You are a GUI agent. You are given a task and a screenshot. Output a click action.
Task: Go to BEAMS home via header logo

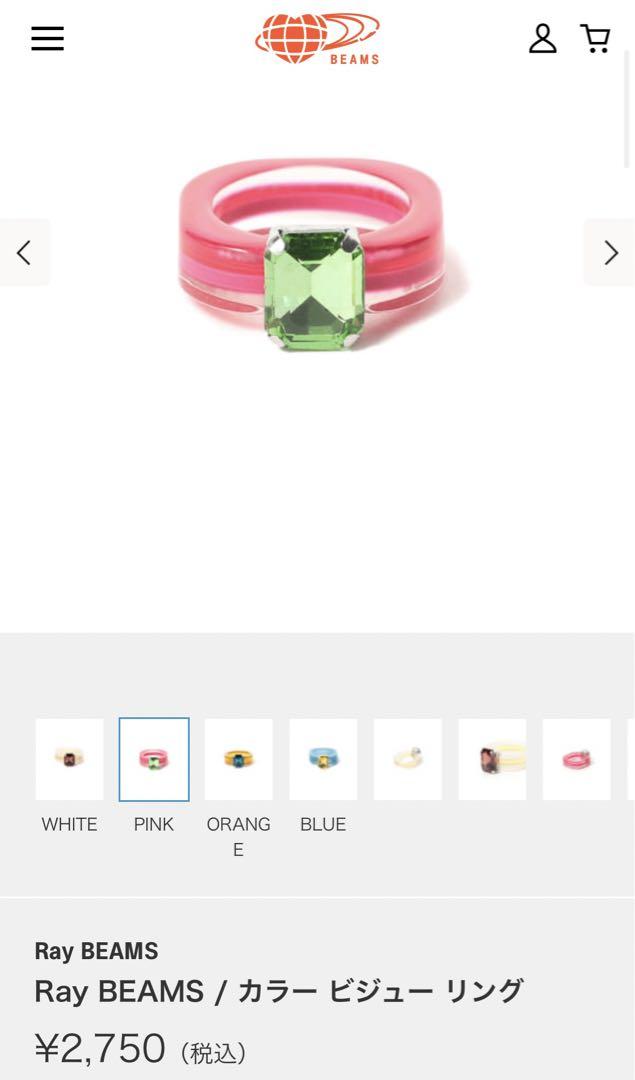[x=317, y=38]
